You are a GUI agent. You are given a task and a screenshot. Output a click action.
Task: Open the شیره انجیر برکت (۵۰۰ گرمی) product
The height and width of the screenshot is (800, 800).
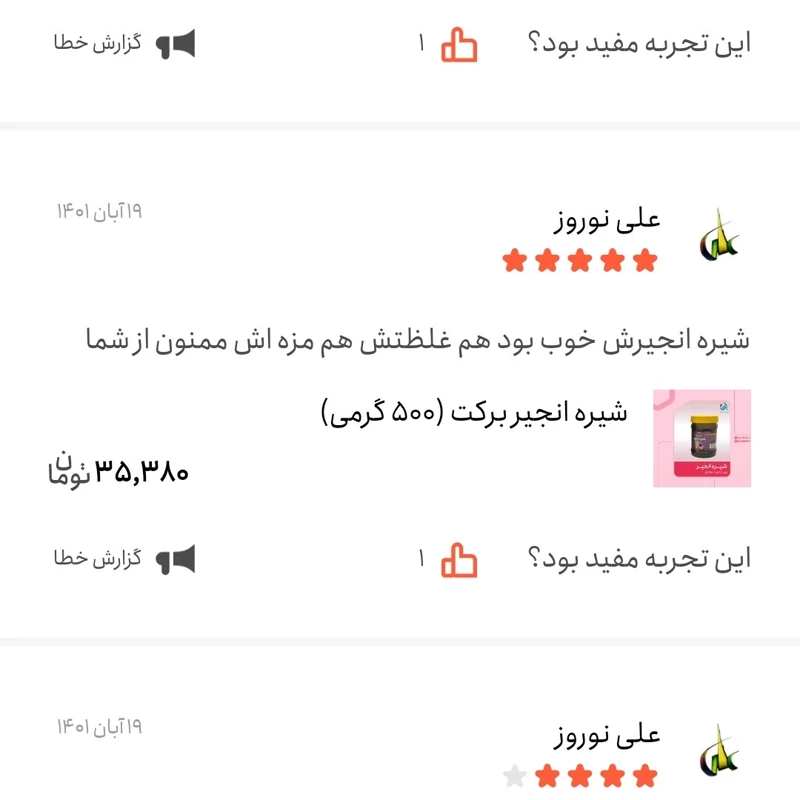click(x=473, y=412)
